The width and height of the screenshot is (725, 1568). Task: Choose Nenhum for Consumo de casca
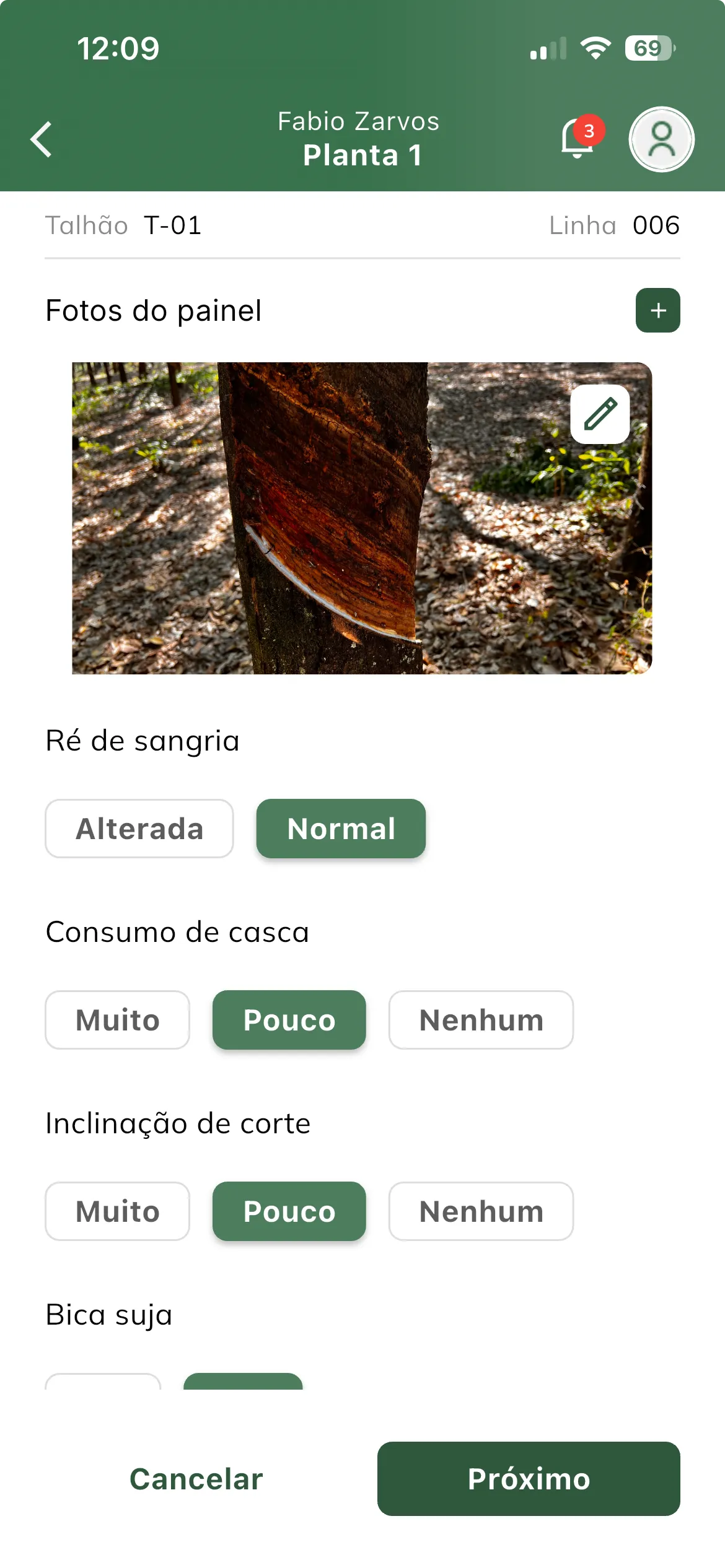481,1020
